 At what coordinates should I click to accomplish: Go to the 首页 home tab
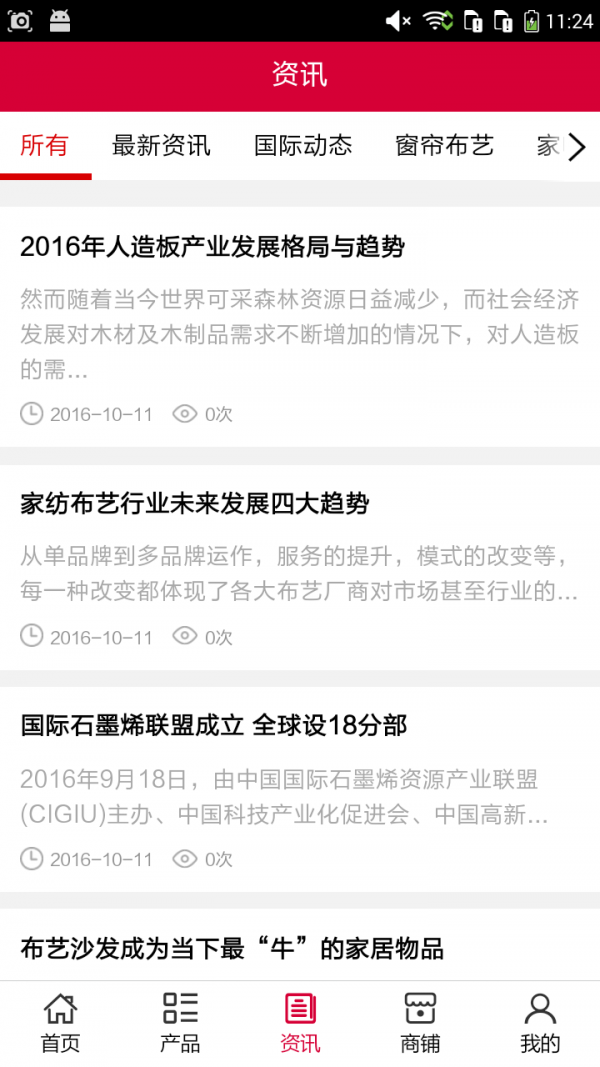(60, 1023)
